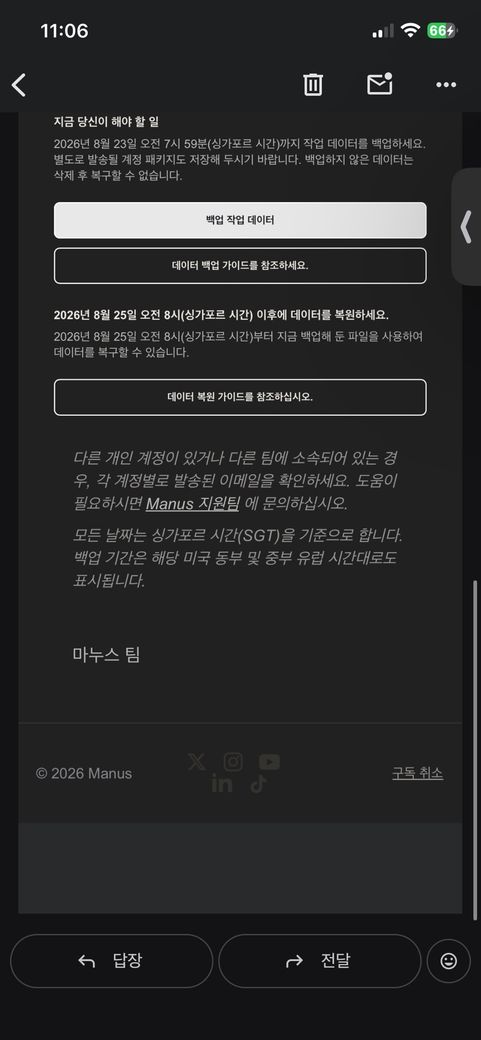Forward the email with 전달
The image size is (481, 1040).
320,961
